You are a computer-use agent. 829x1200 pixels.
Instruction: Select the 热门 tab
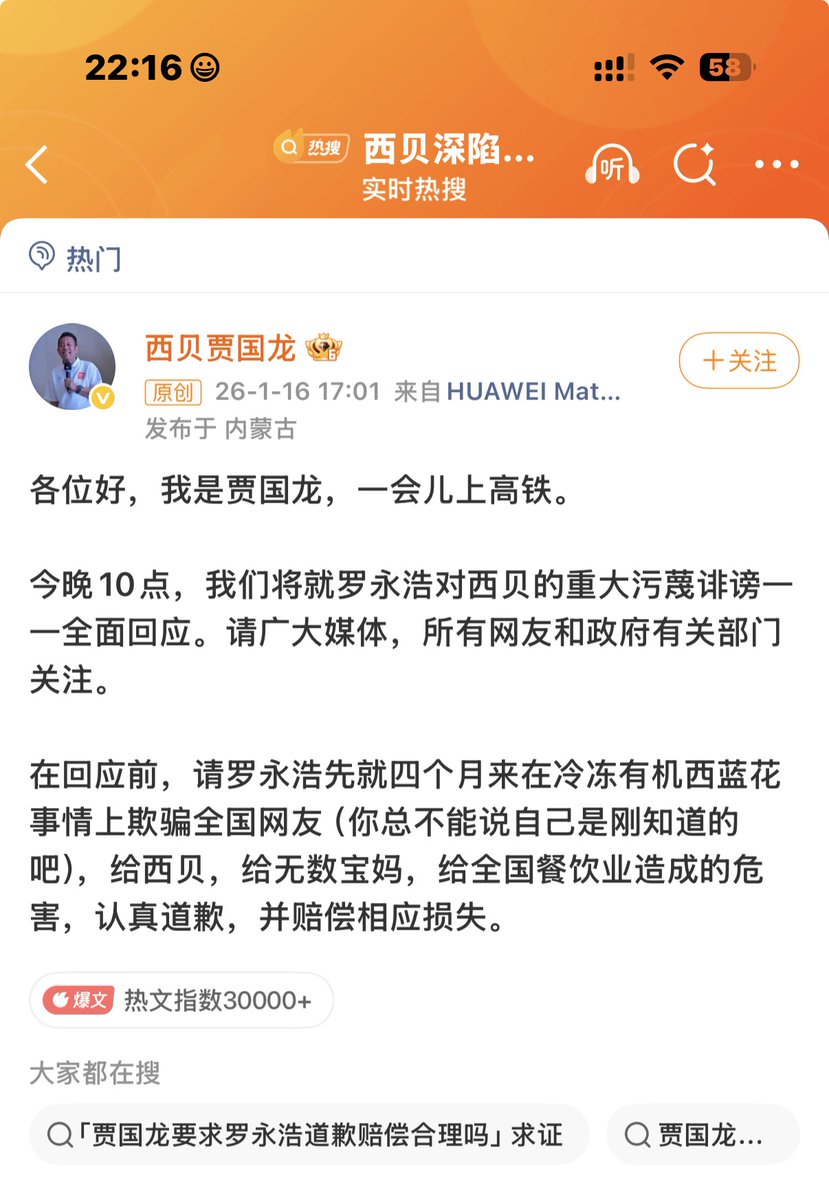pyautogui.click(x=77, y=258)
